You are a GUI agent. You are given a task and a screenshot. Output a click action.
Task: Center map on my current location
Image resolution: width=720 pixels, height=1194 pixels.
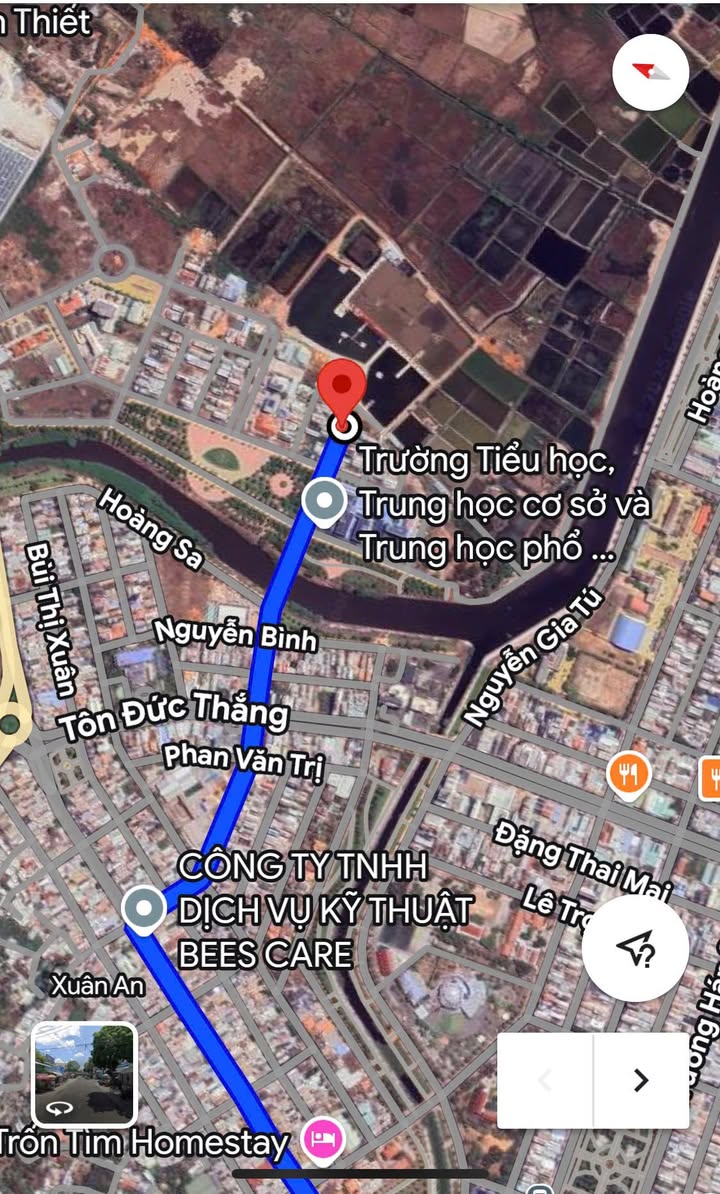pos(635,947)
